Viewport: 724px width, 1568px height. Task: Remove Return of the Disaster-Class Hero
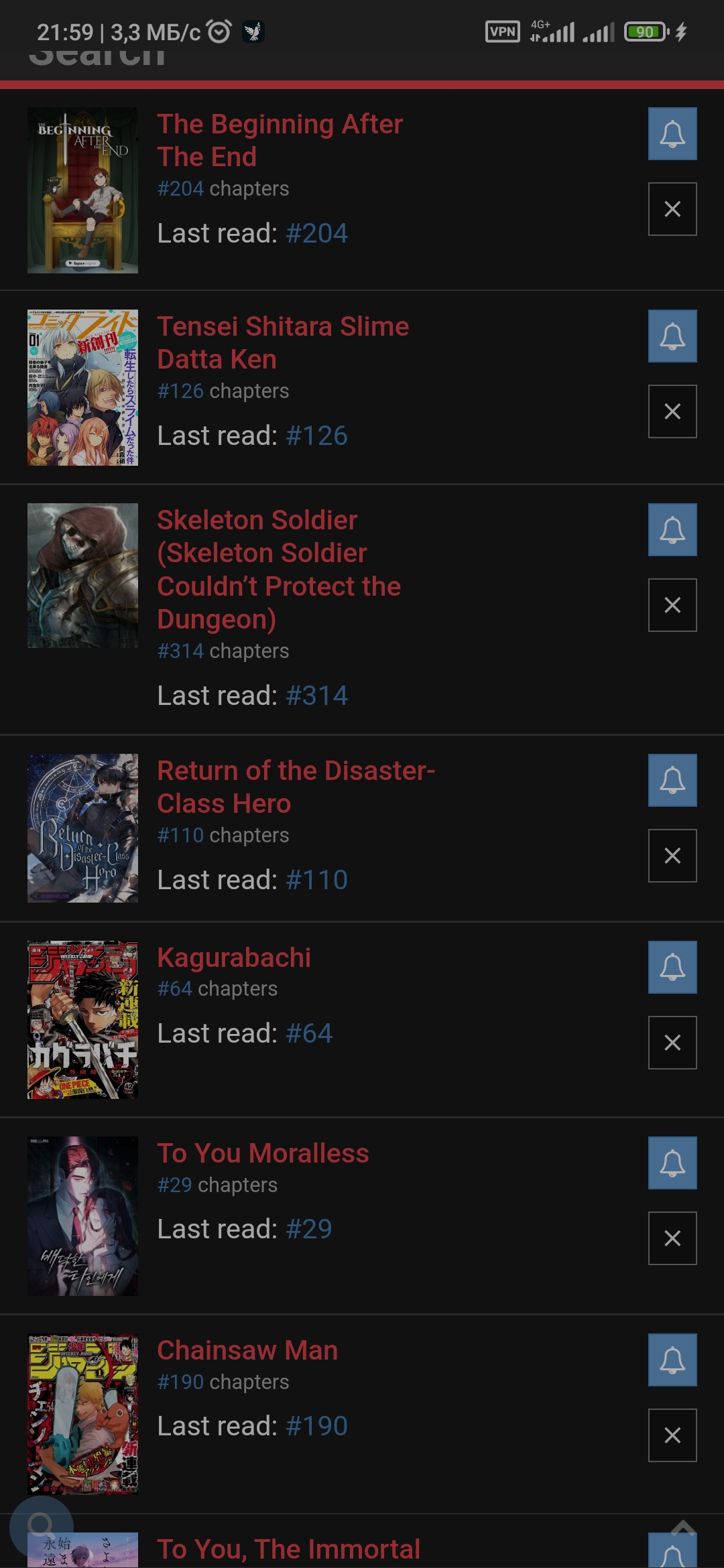[672, 856]
